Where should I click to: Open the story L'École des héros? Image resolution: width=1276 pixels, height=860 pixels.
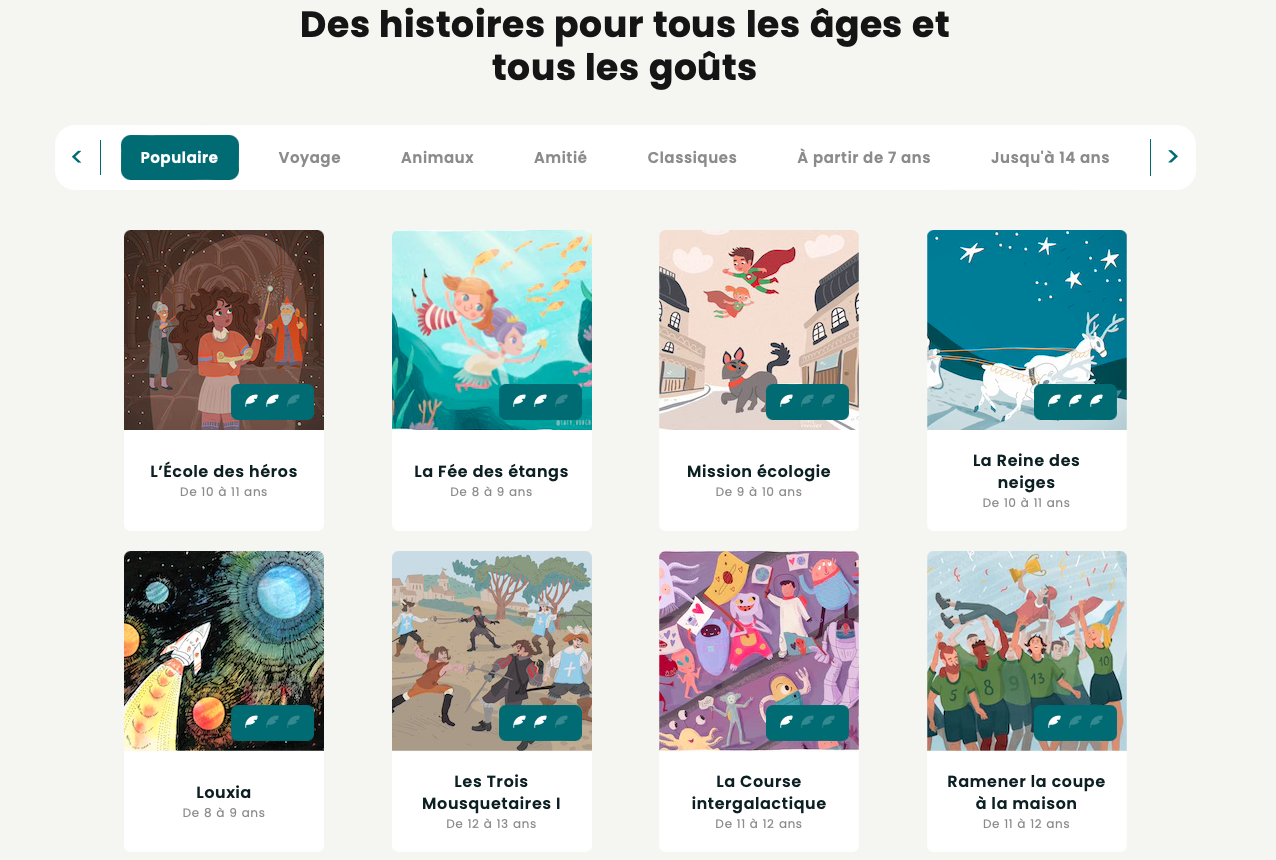pos(224,380)
